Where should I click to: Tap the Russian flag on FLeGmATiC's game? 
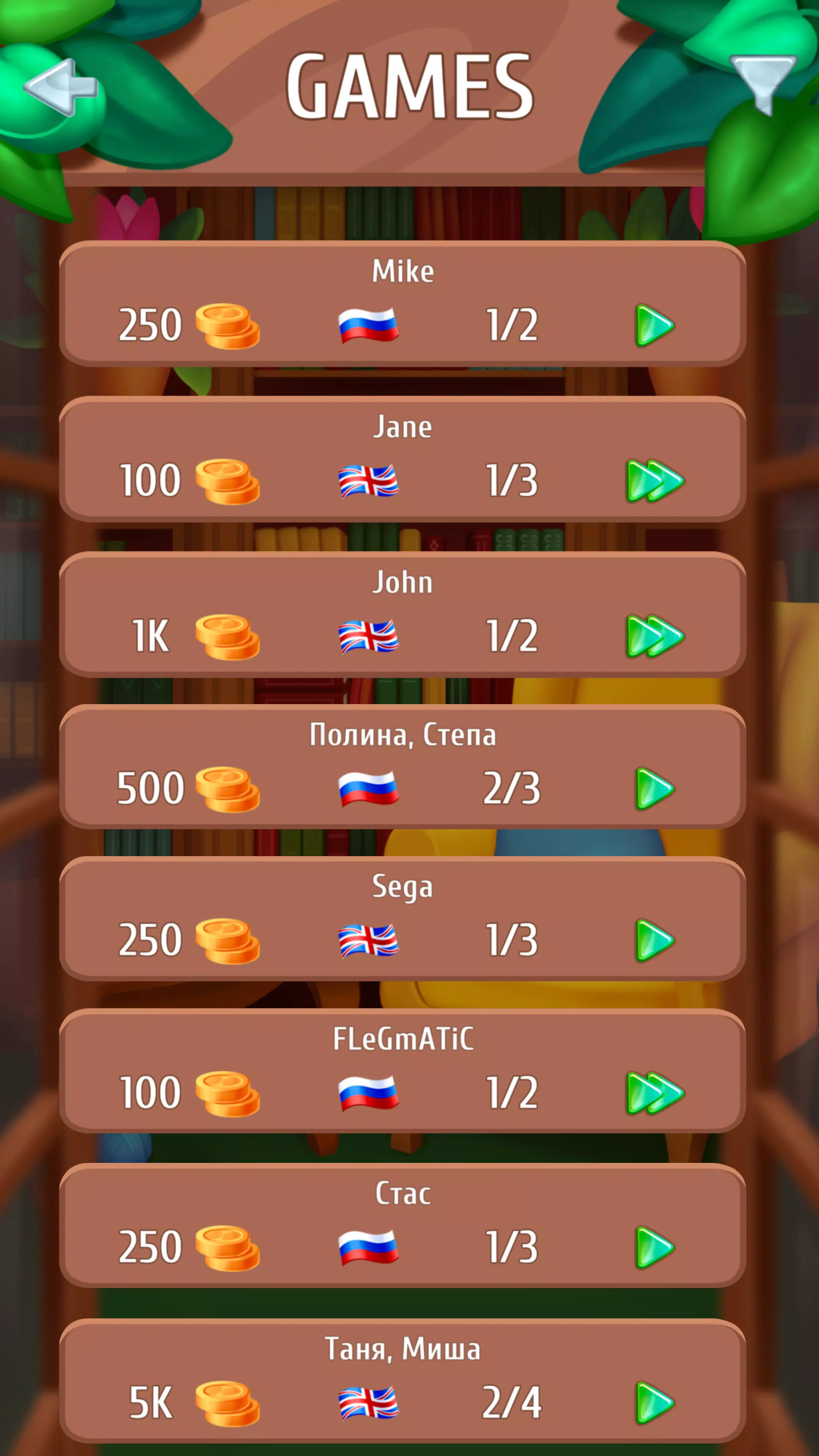pyautogui.click(x=368, y=1093)
